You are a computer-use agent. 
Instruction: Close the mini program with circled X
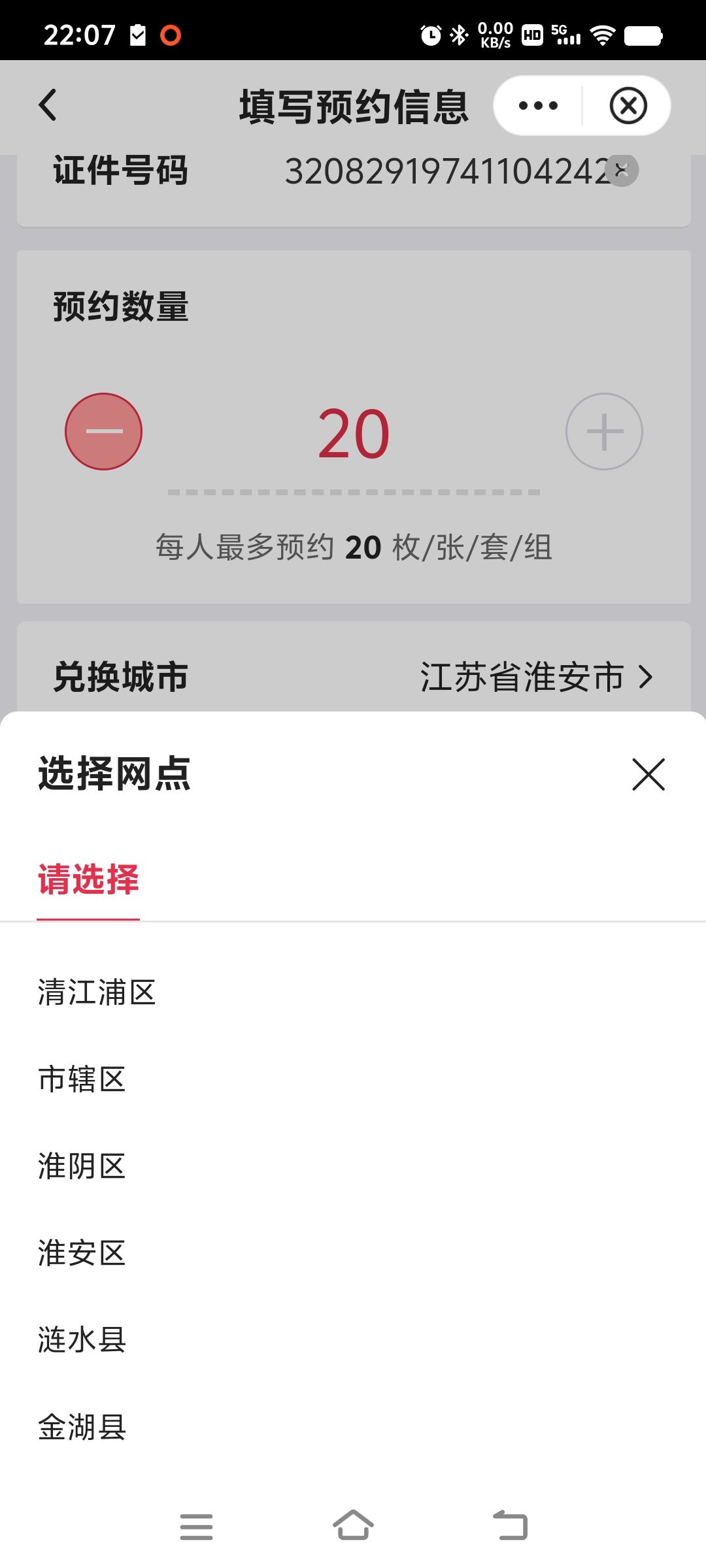pyautogui.click(x=628, y=106)
